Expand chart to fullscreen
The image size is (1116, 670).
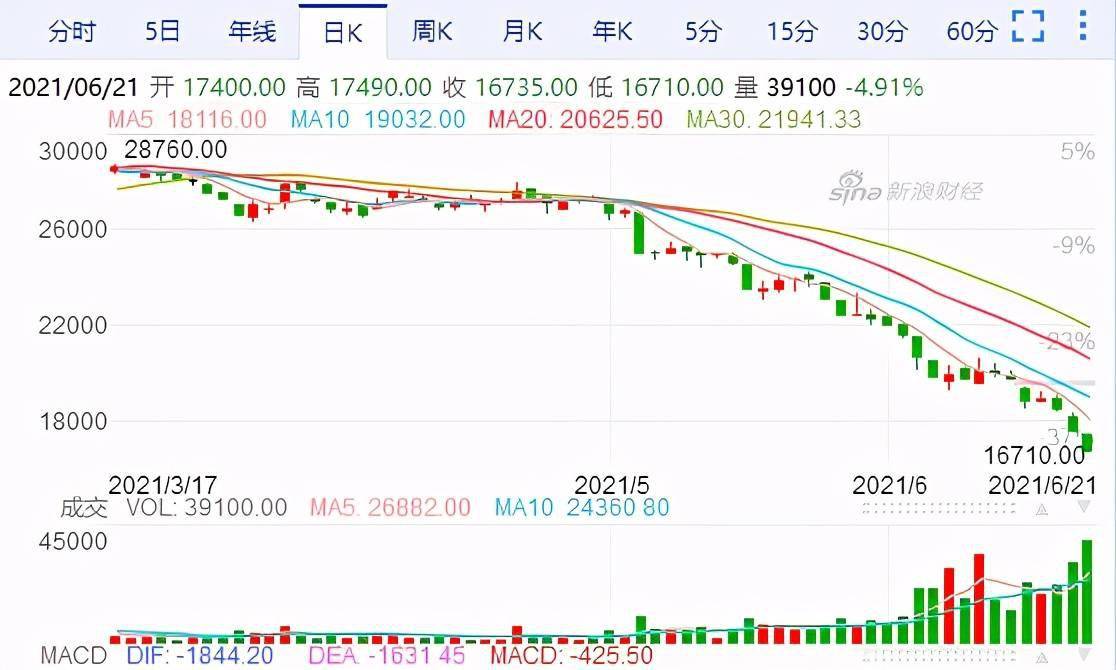tap(1027, 26)
